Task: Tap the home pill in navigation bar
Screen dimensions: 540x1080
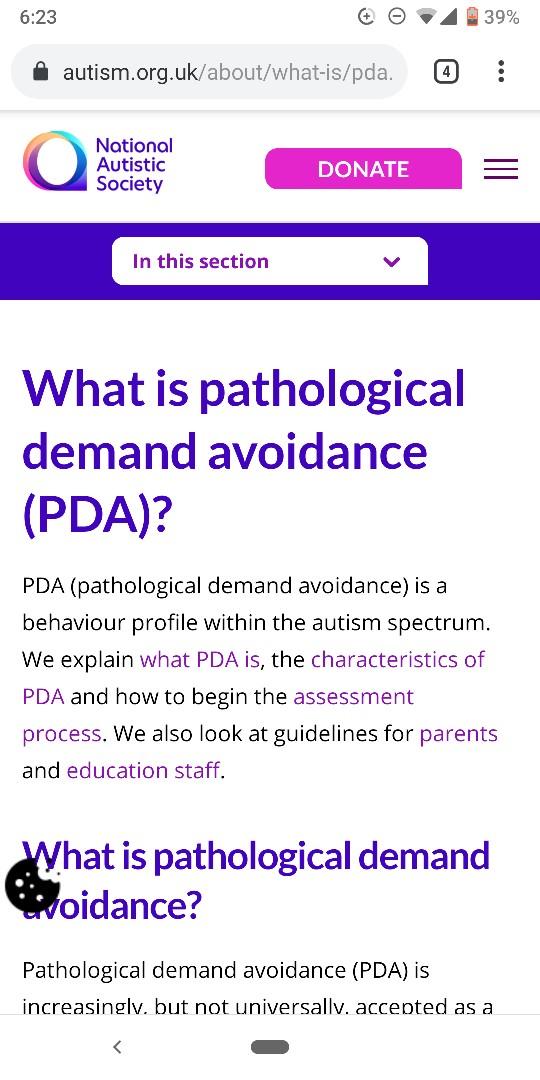Action: point(270,1047)
